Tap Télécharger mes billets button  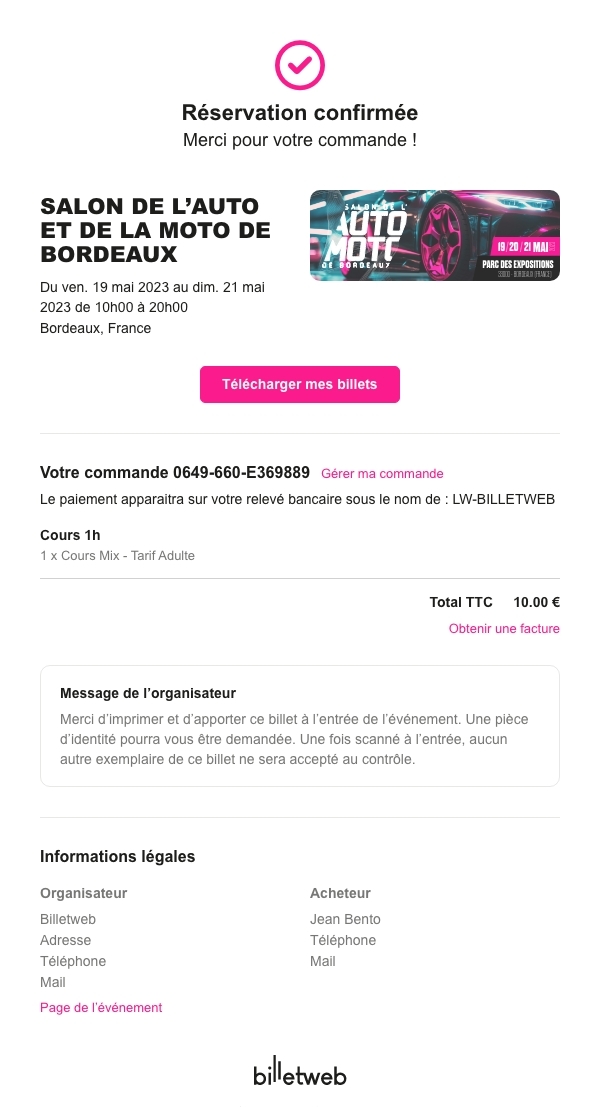click(300, 384)
